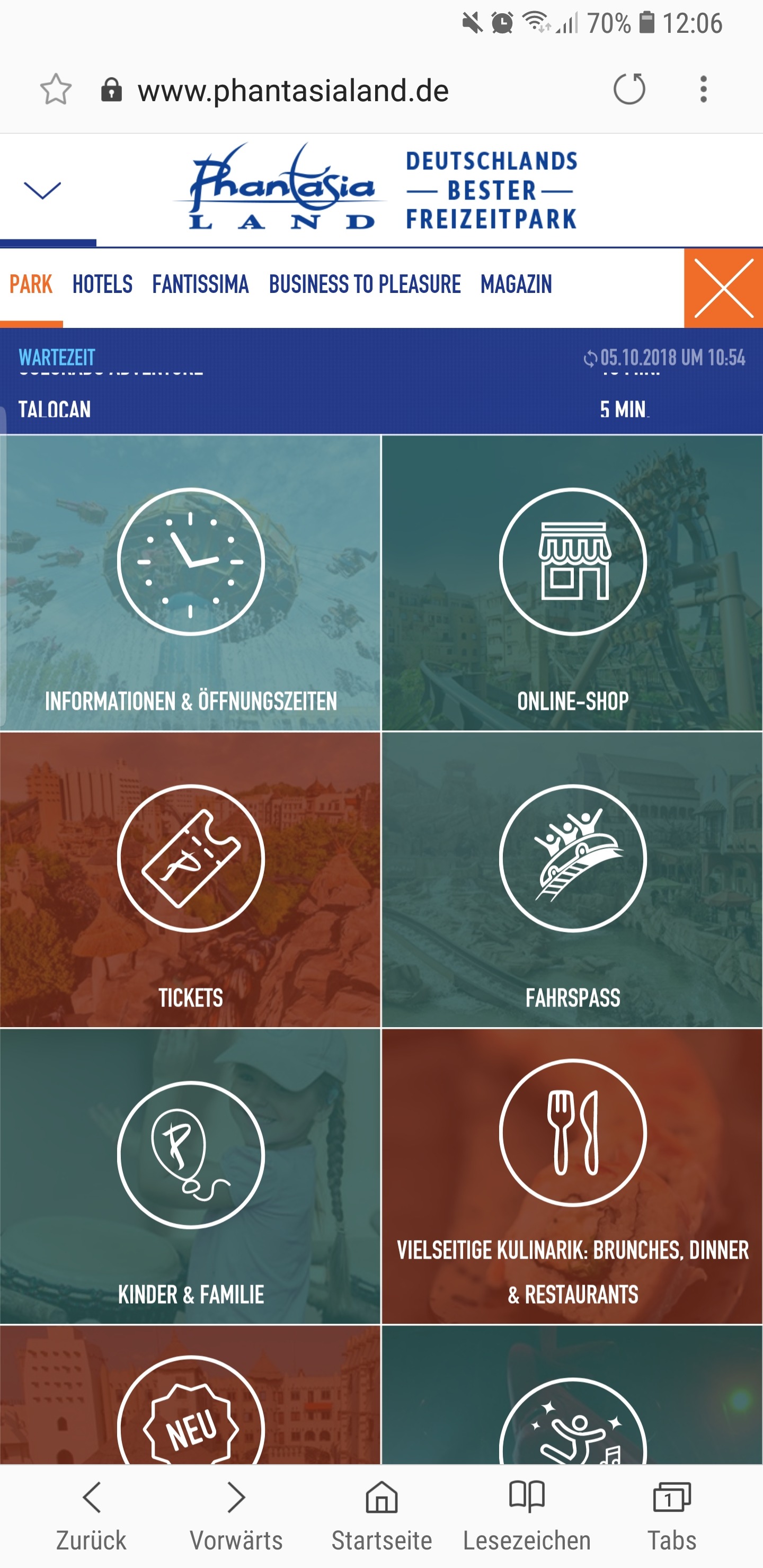This screenshot has height=1568, width=763.
Task: Open the Online-Shop tile
Action: pyautogui.click(x=572, y=583)
